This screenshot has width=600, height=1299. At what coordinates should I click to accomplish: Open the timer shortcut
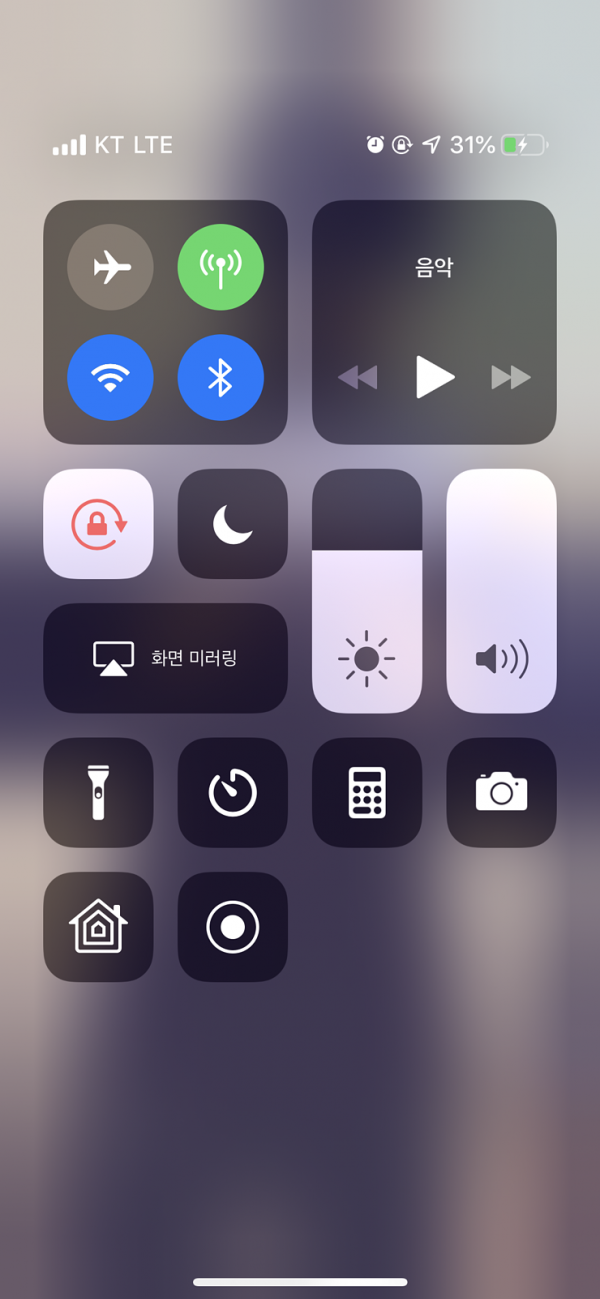point(232,792)
